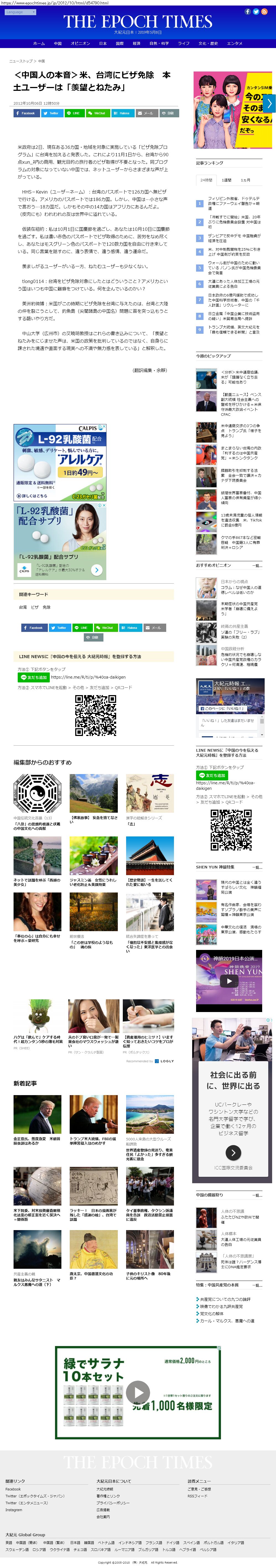Go to オピニオン section

(80, 43)
